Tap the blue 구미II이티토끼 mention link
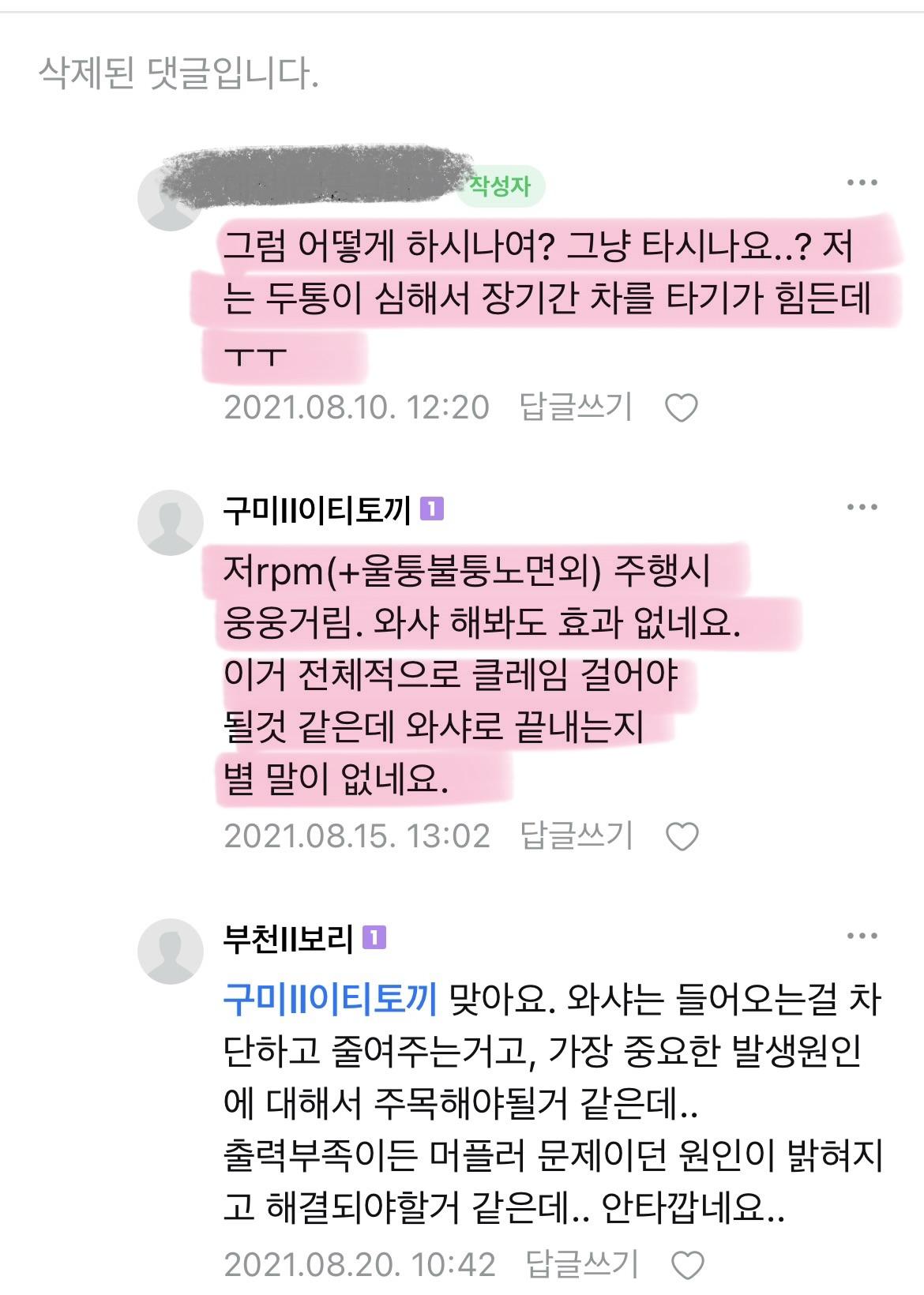Viewport: 924px width, 1295px height. pos(330,1000)
